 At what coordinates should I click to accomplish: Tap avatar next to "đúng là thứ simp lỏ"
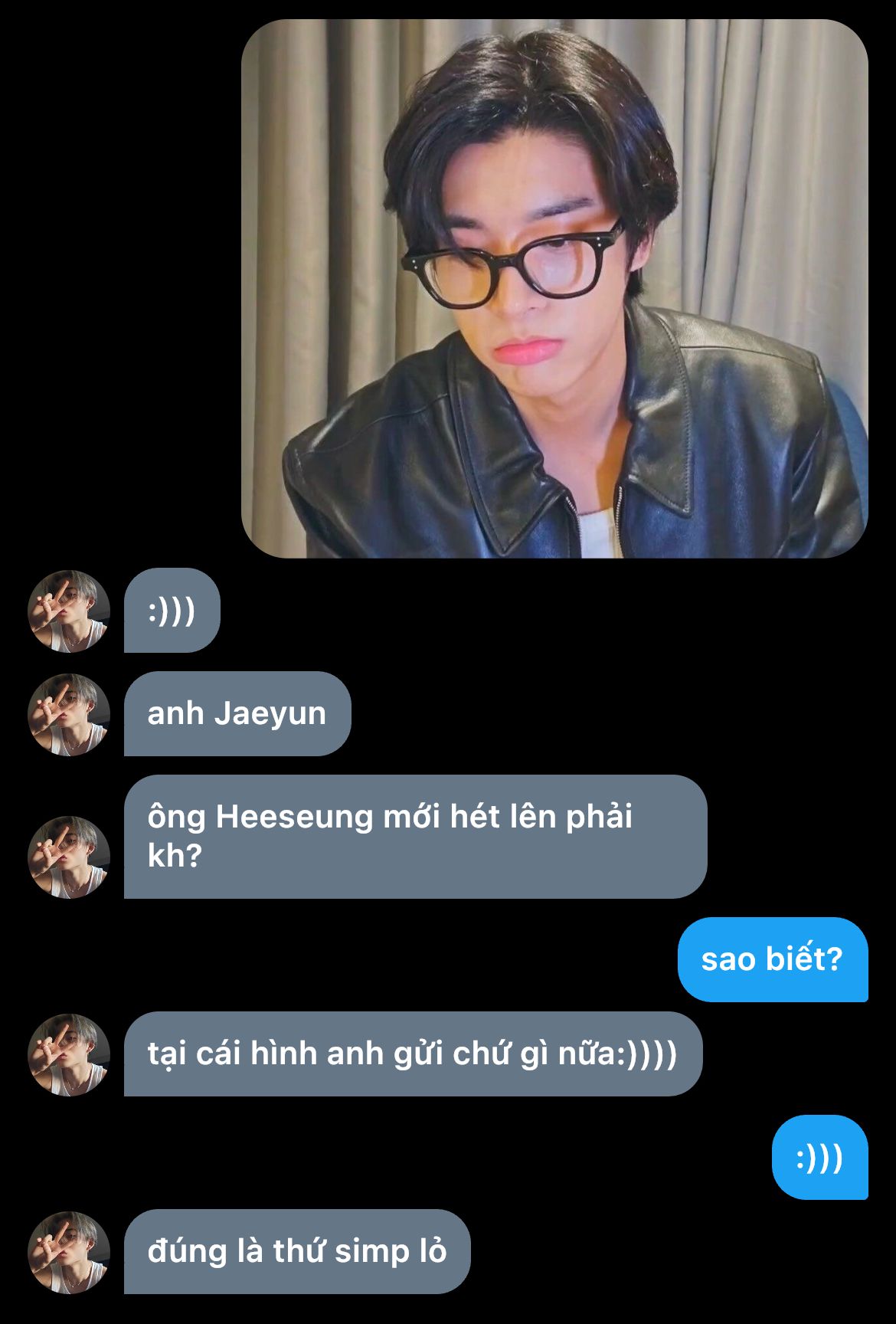[69, 1252]
